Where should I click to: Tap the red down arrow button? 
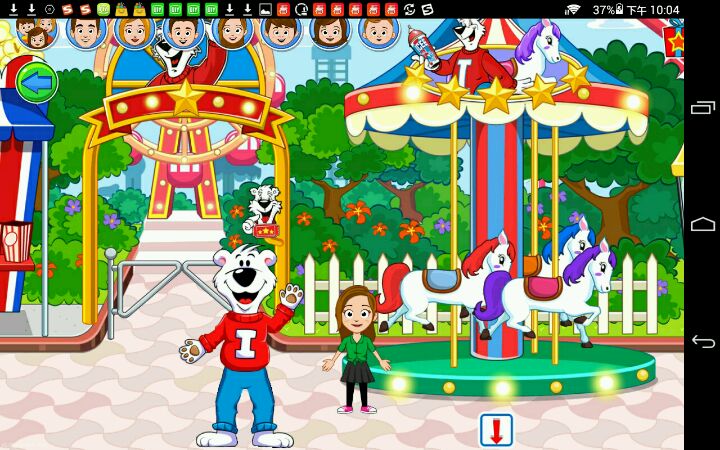click(x=496, y=430)
